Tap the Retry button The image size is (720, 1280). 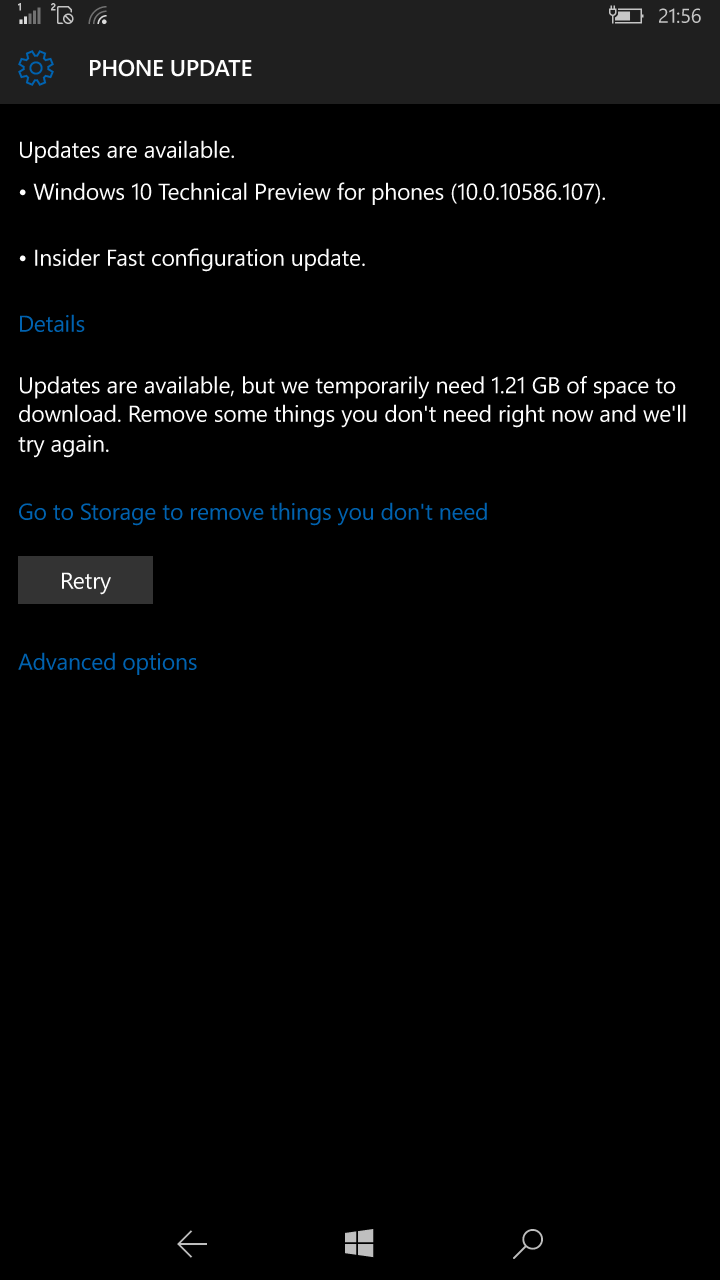pyautogui.click(x=85, y=581)
